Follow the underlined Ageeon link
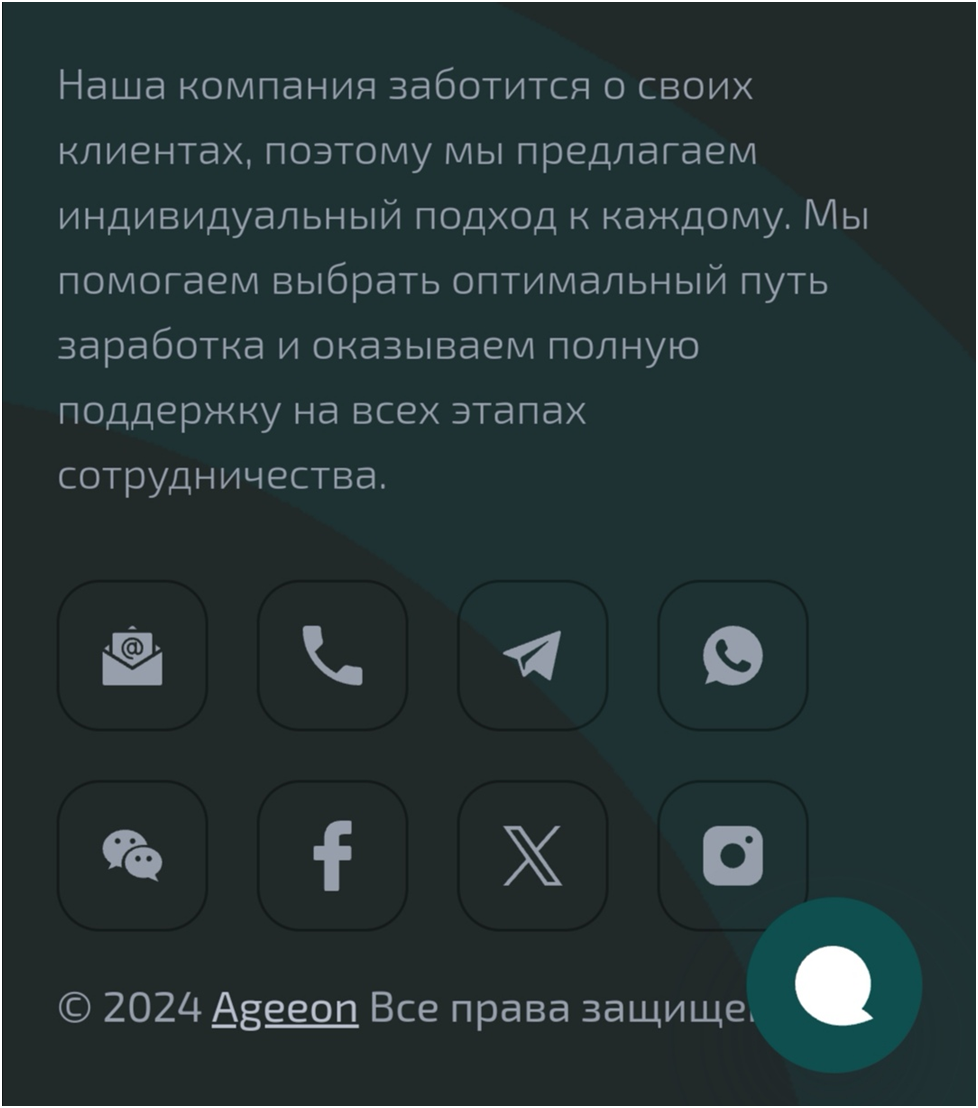This screenshot has width=978, height=1108. 285,1008
